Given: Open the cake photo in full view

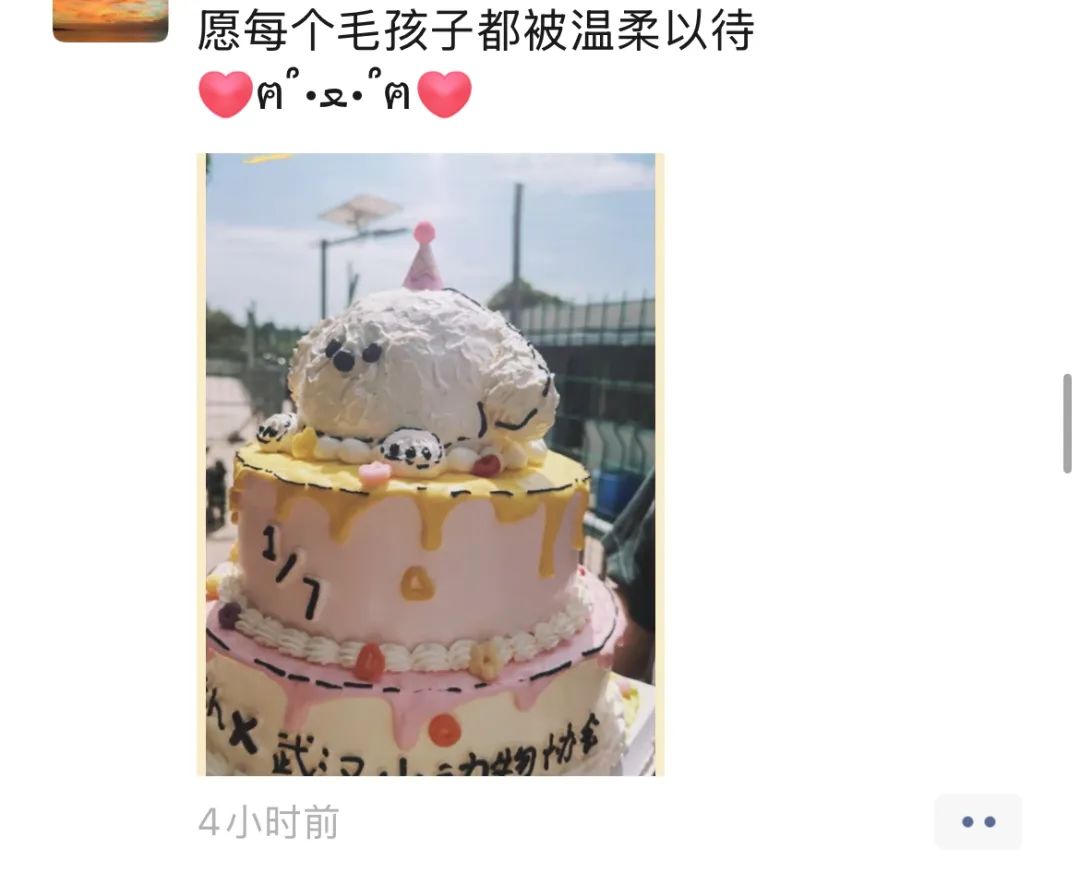Looking at the screenshot, I should tap(430, 464).
